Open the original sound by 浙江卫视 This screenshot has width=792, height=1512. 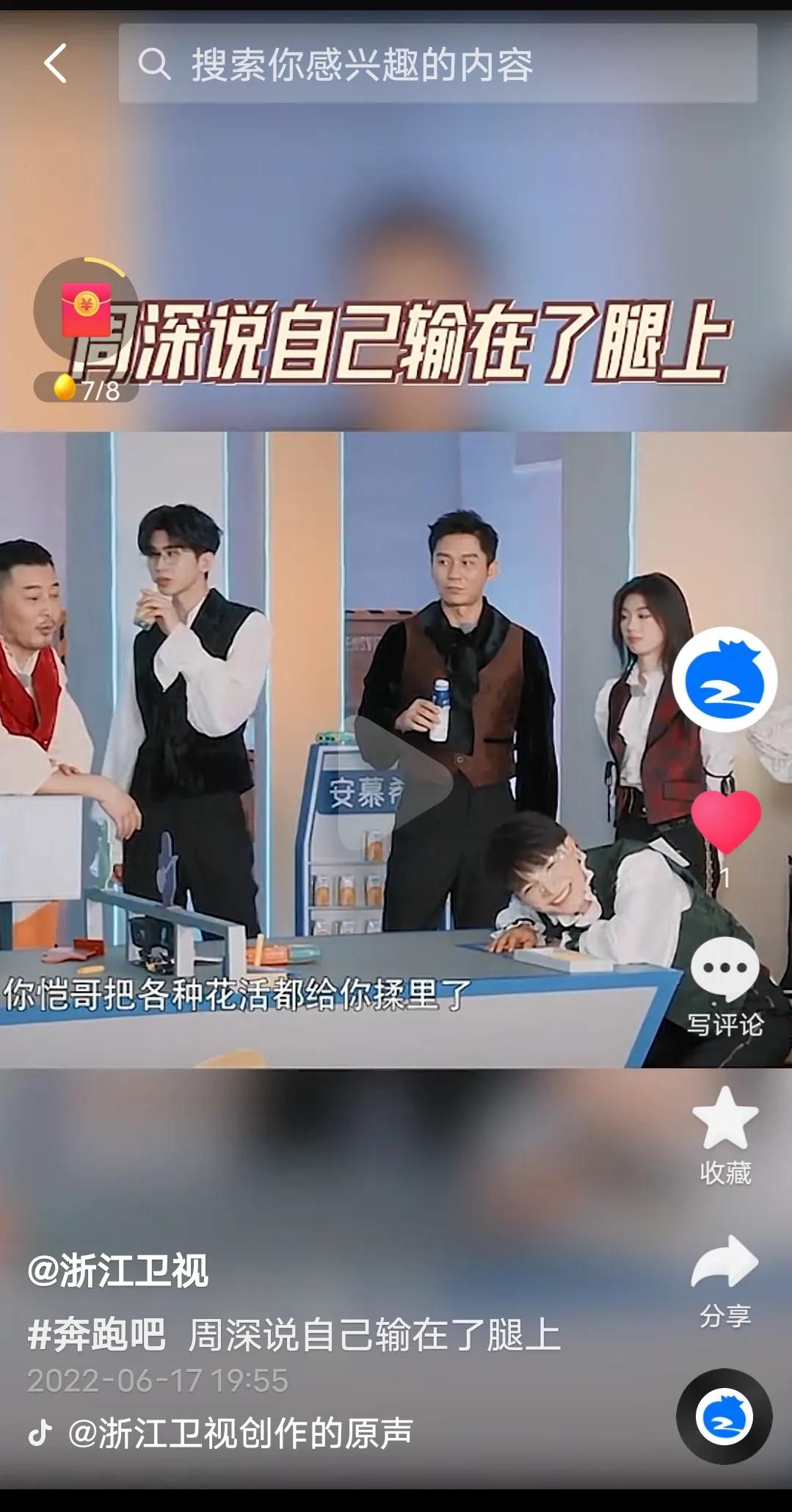tap(239, 1433)
